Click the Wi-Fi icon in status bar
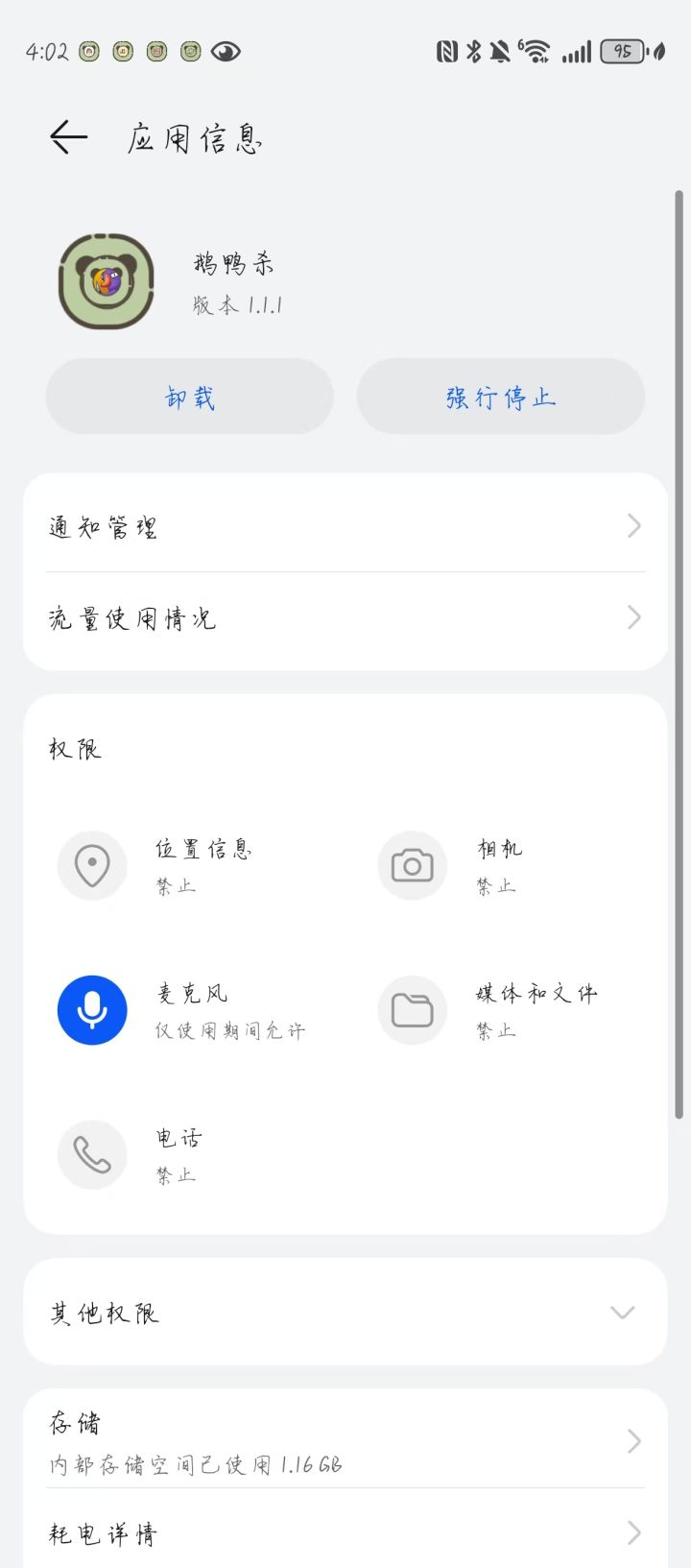The image size is (691, 1568). point(535,49)
